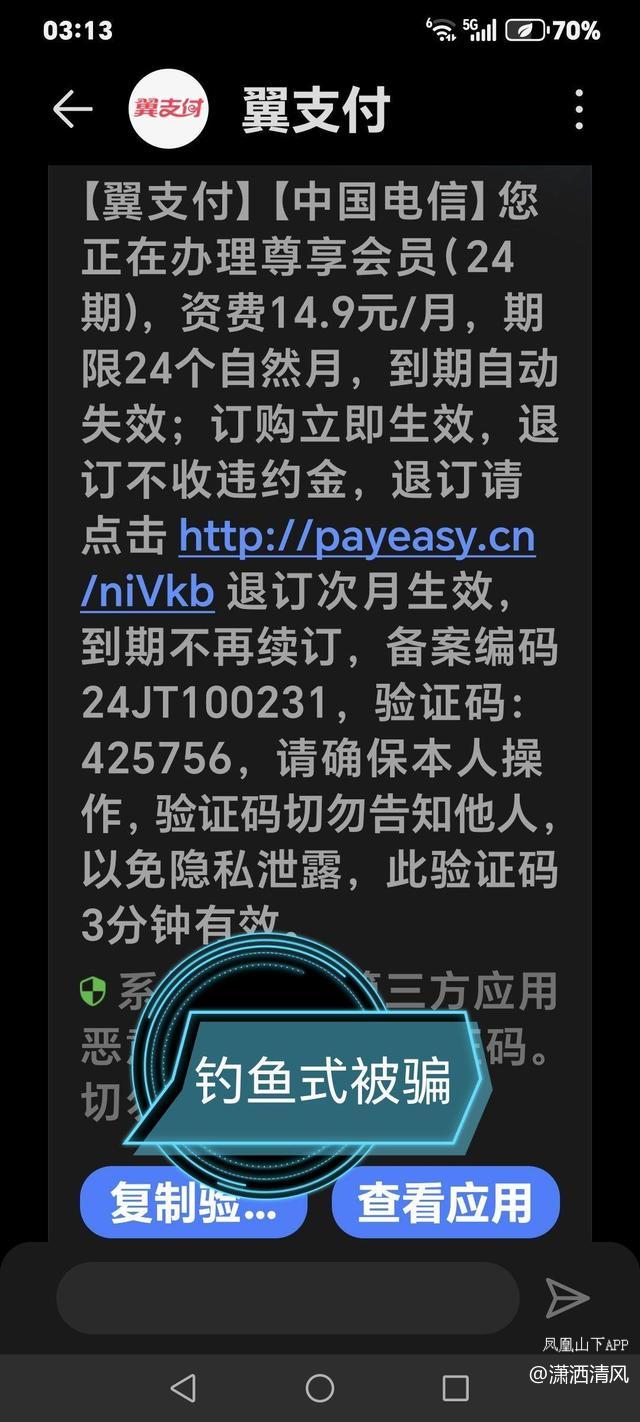Viewport: 640px width, 1422px height.
Task: Tap the 查看应用 button
Action: coord(445,1202)
